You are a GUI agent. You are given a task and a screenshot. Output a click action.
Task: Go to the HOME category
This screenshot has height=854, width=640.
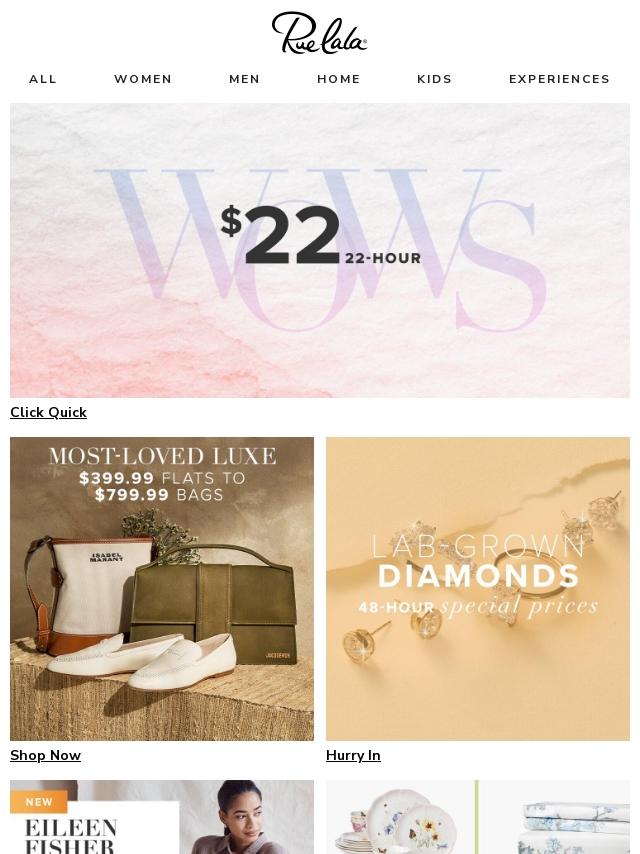[x=339, y=79]
